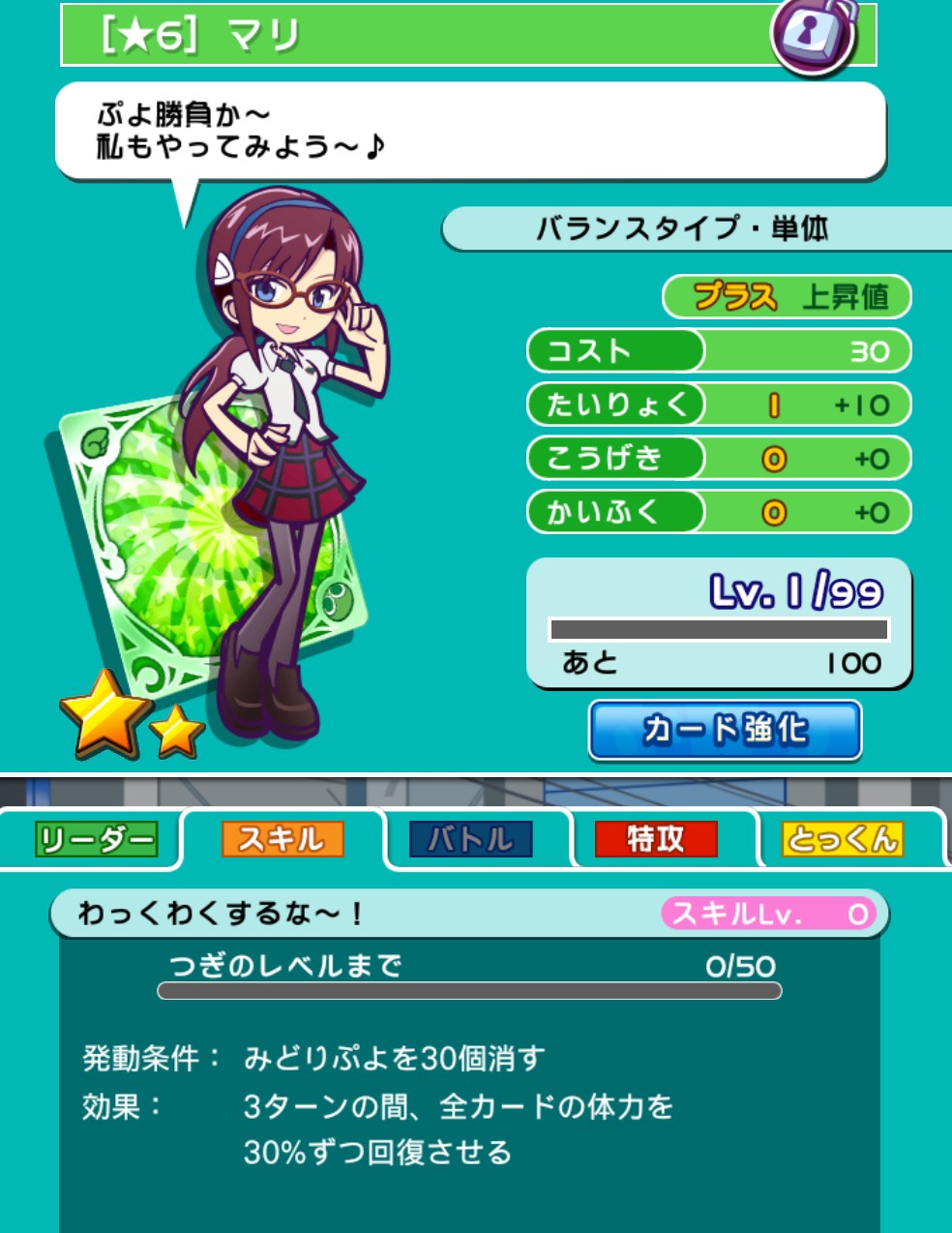Screen dimensions: 952x1233
Task: Open the とっくん tab
Action: (x=843, y=839)
